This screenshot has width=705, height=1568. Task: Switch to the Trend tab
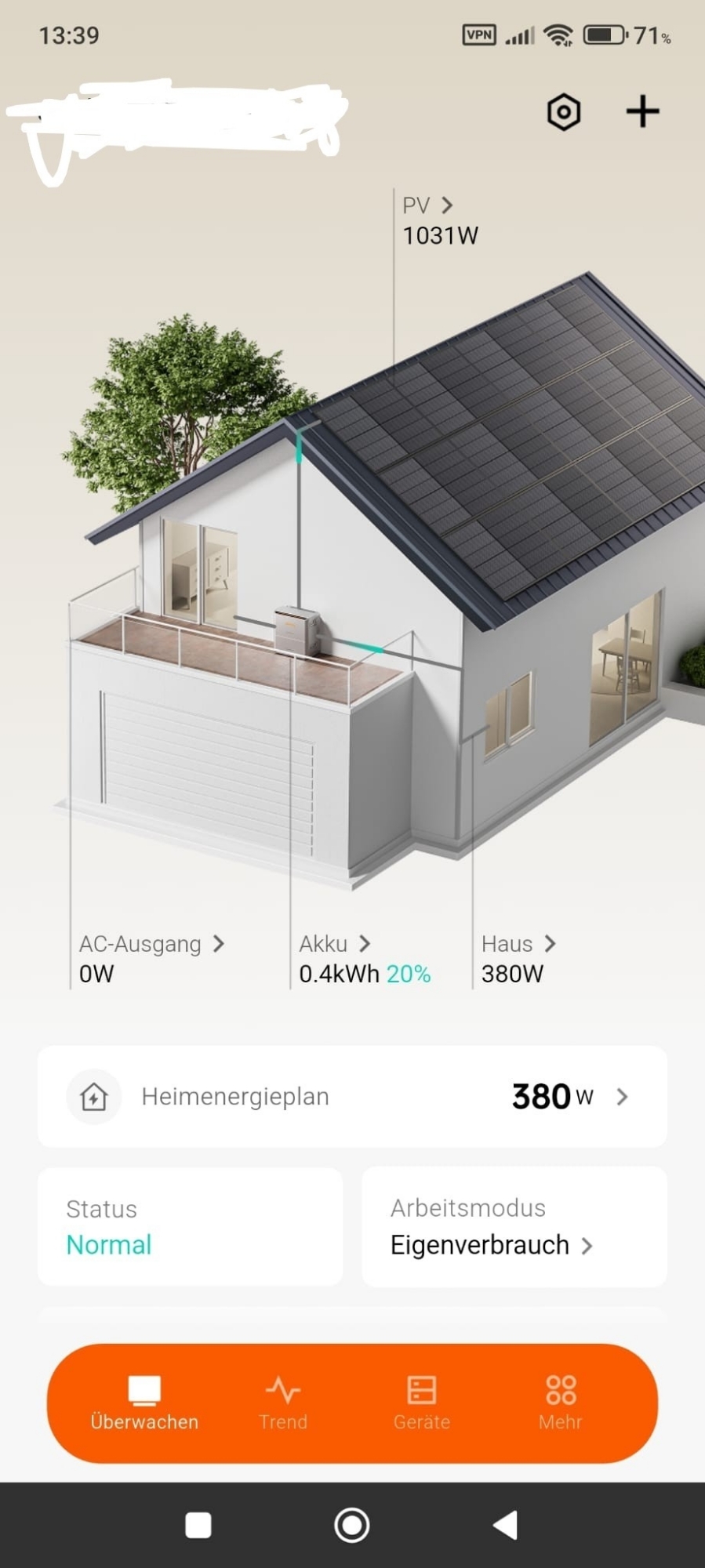click(x=283, y=1403)
